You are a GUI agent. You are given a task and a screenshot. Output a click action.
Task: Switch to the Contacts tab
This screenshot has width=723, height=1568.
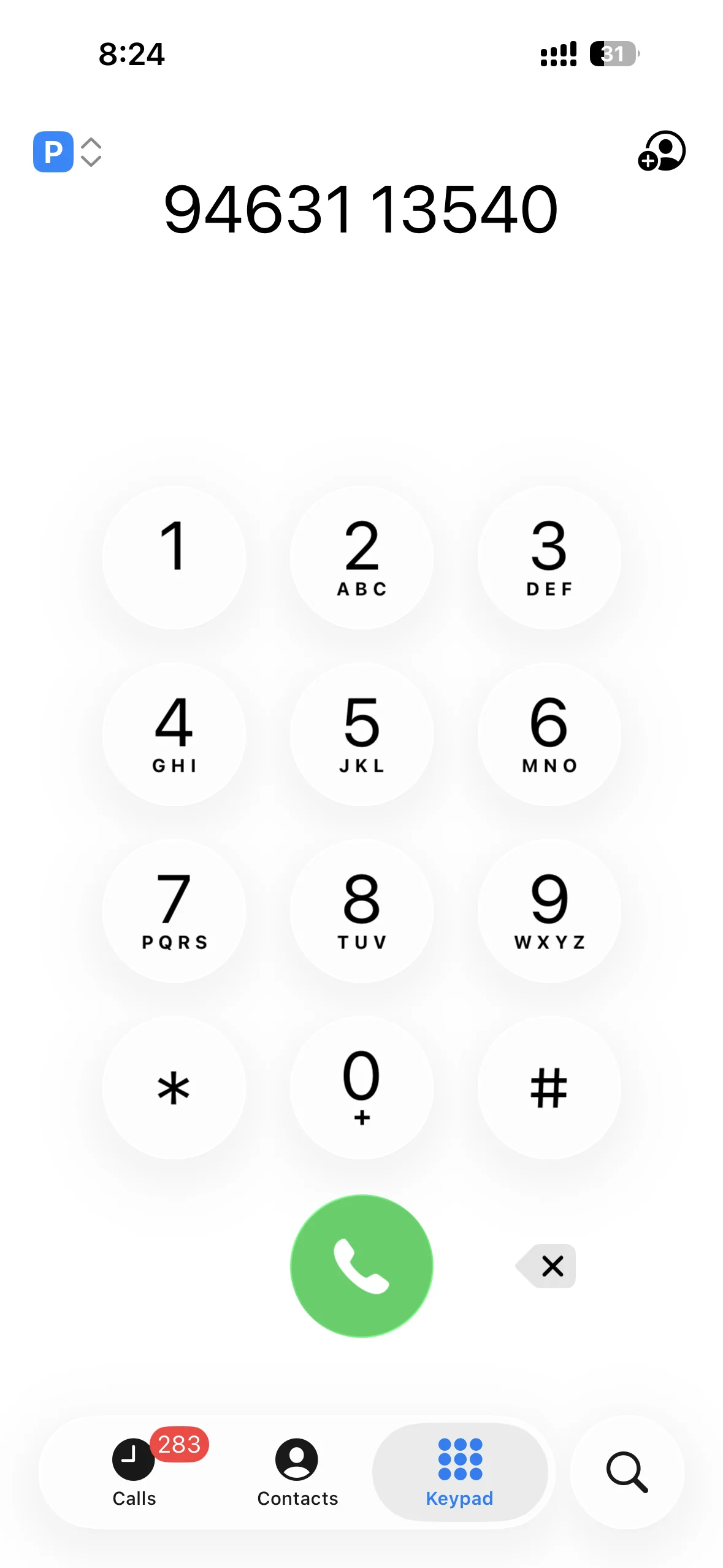[x=297, y=1472]
